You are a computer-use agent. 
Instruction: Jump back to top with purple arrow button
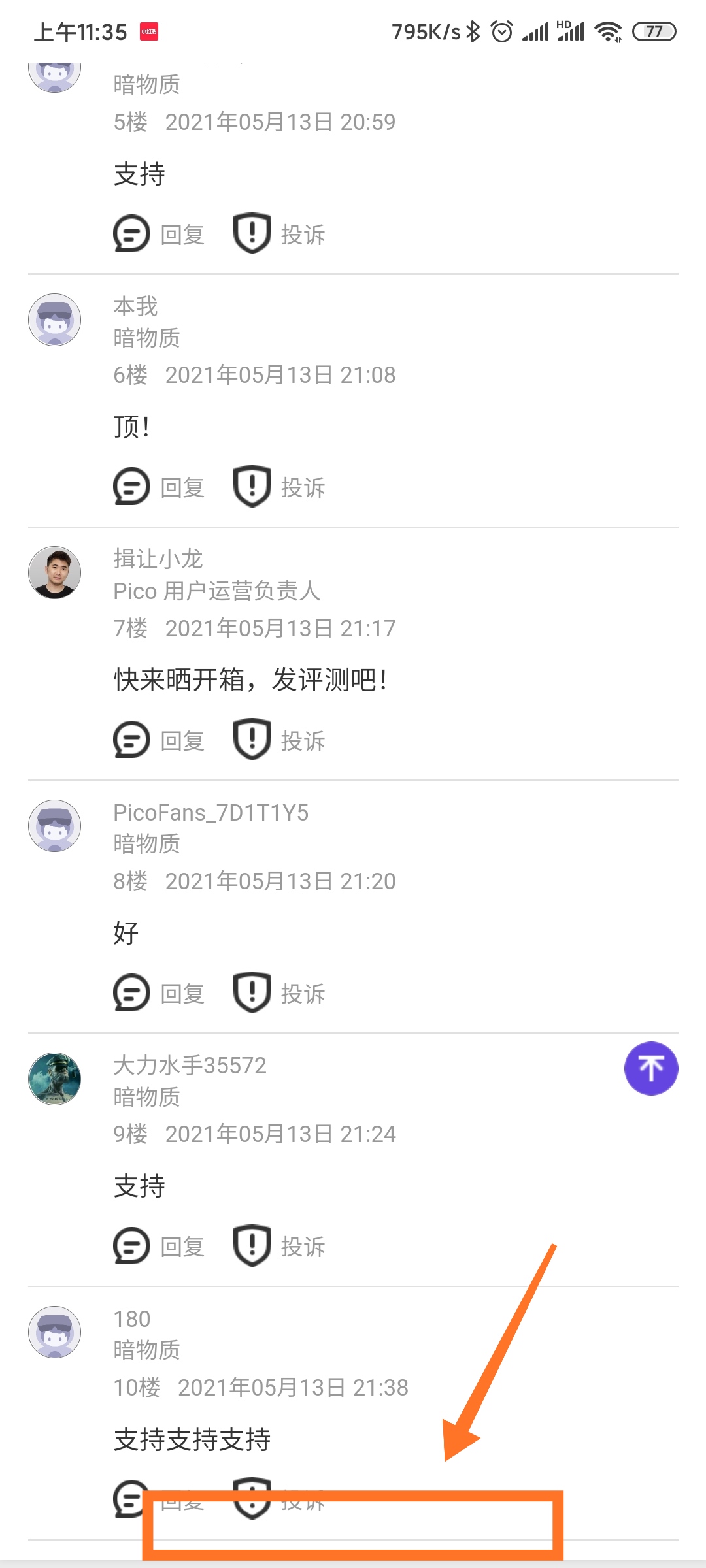pyautogui.click(x=651, y=1068)
